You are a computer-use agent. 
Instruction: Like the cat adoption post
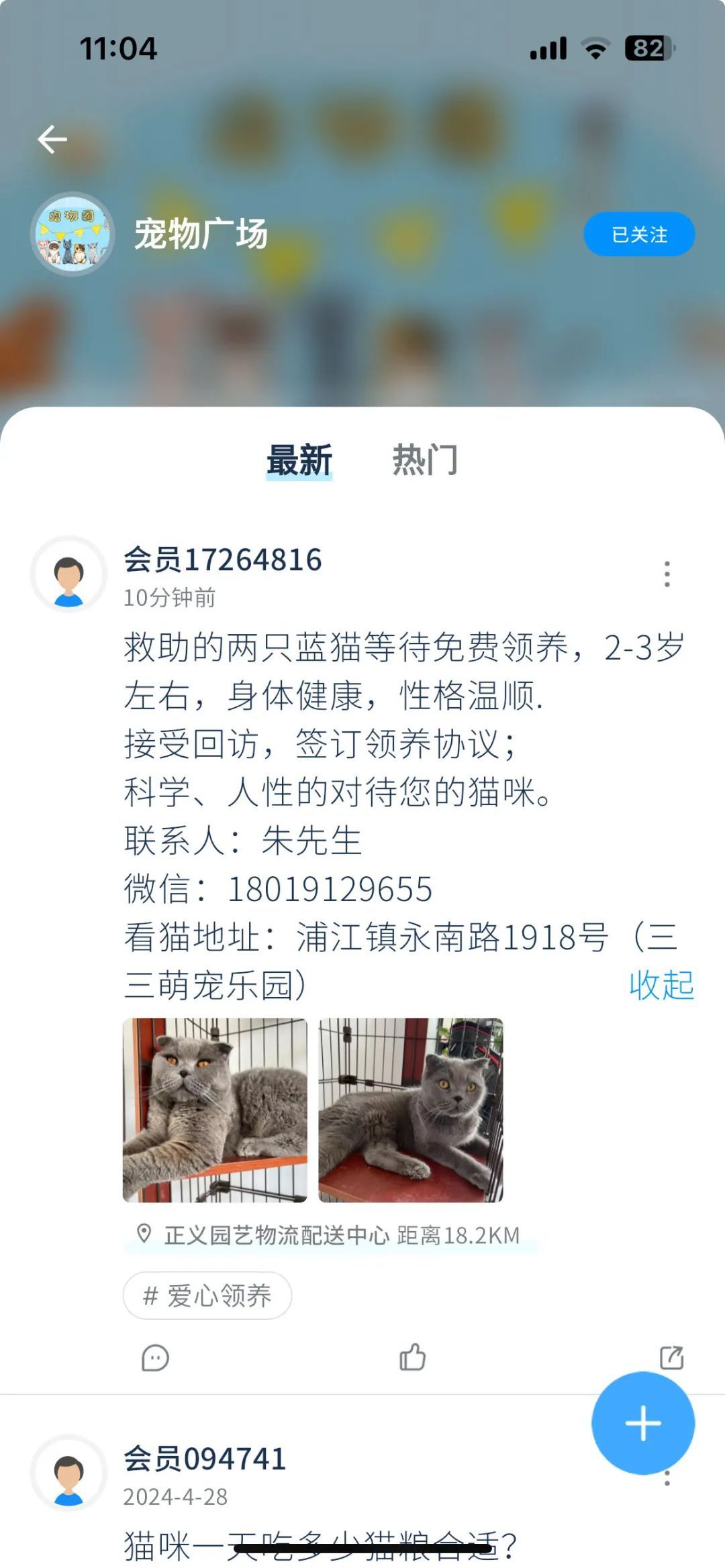tap(412, 1357)
